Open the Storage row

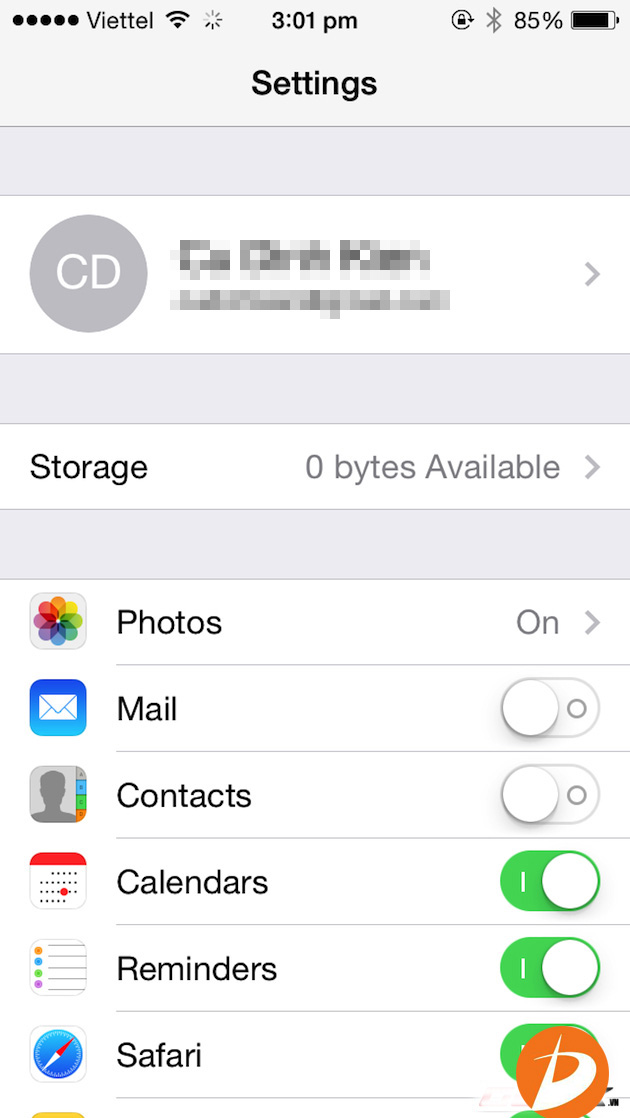315,467
